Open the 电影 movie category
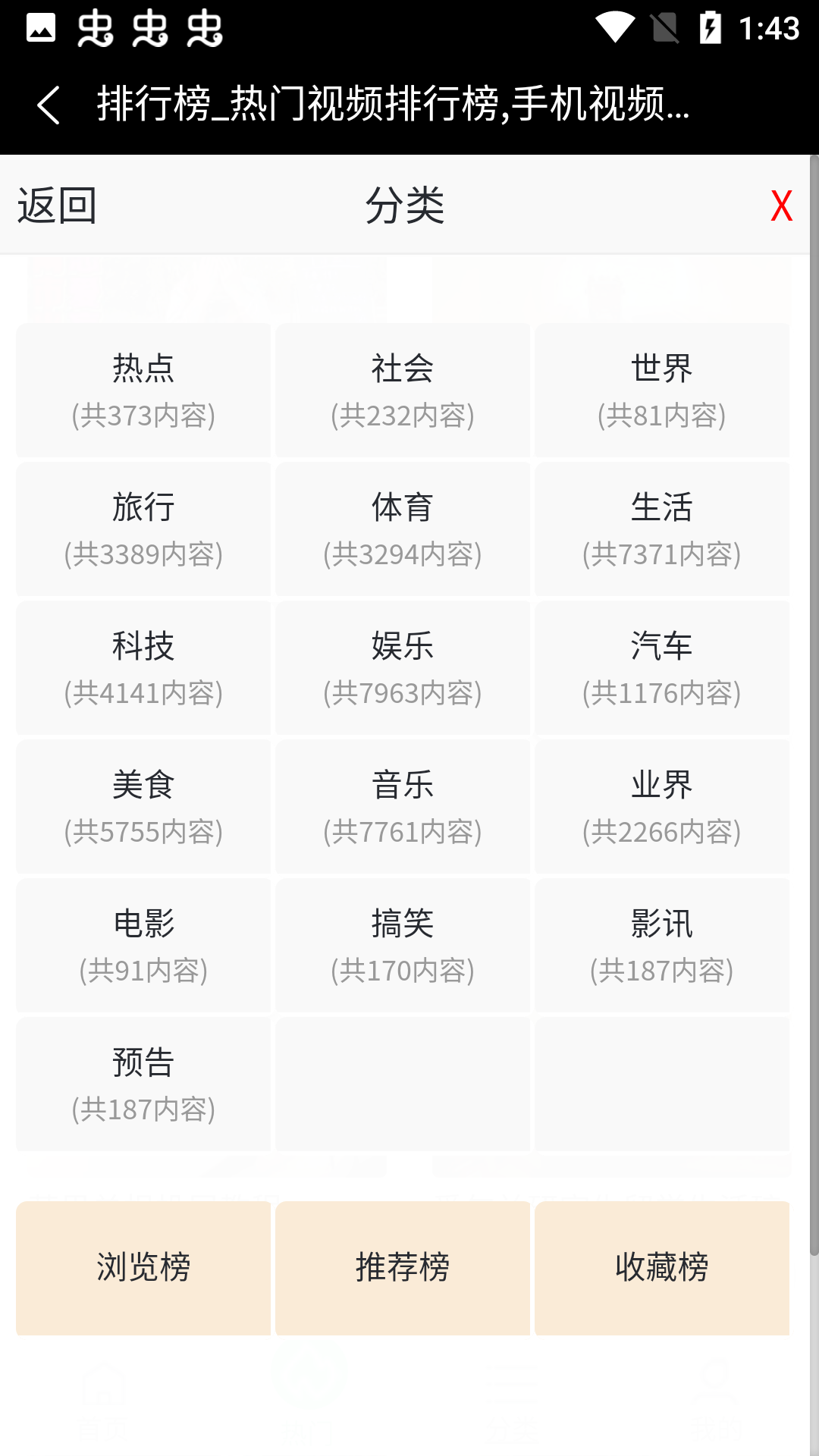This screenshot has height=1456, width=819. (143, 945)
